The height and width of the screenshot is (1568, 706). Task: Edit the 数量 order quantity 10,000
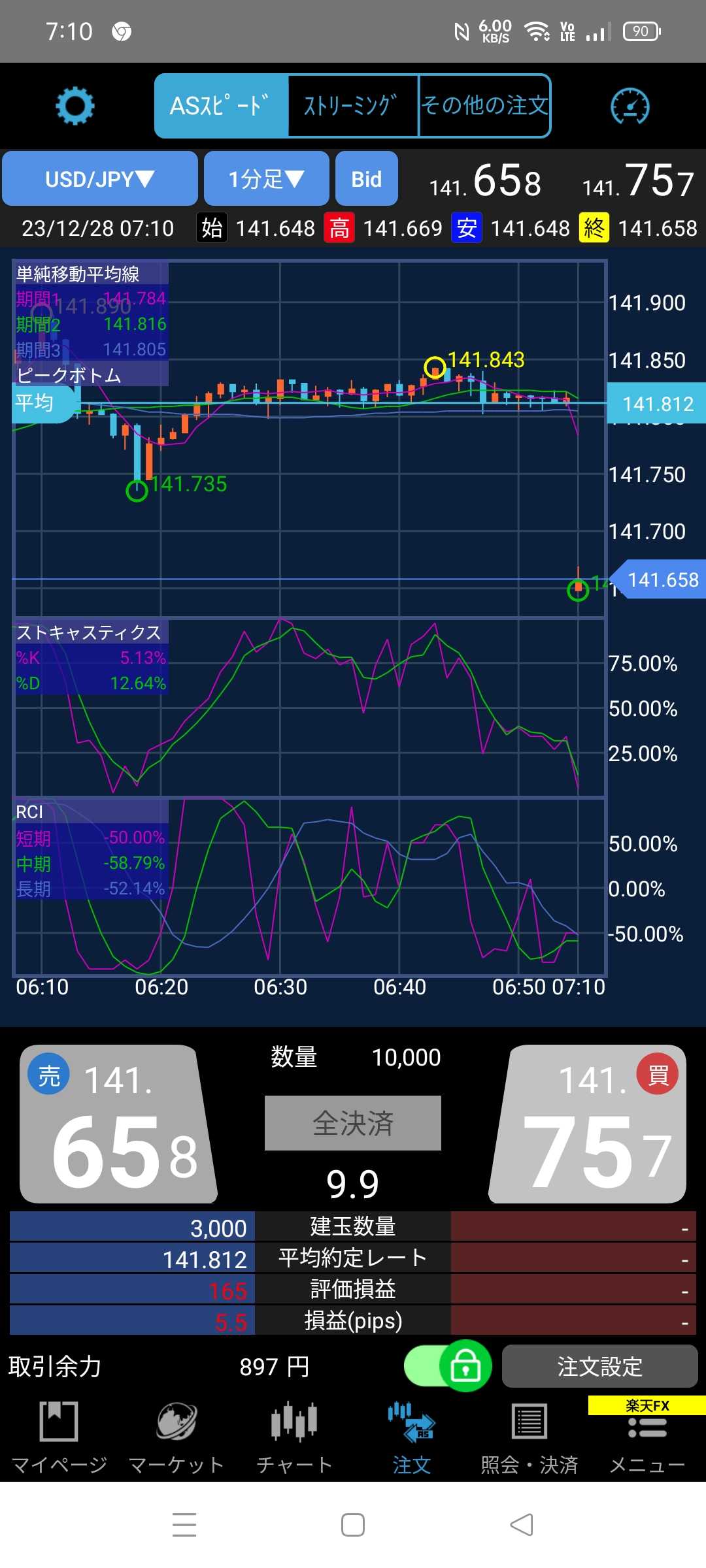405,1057
